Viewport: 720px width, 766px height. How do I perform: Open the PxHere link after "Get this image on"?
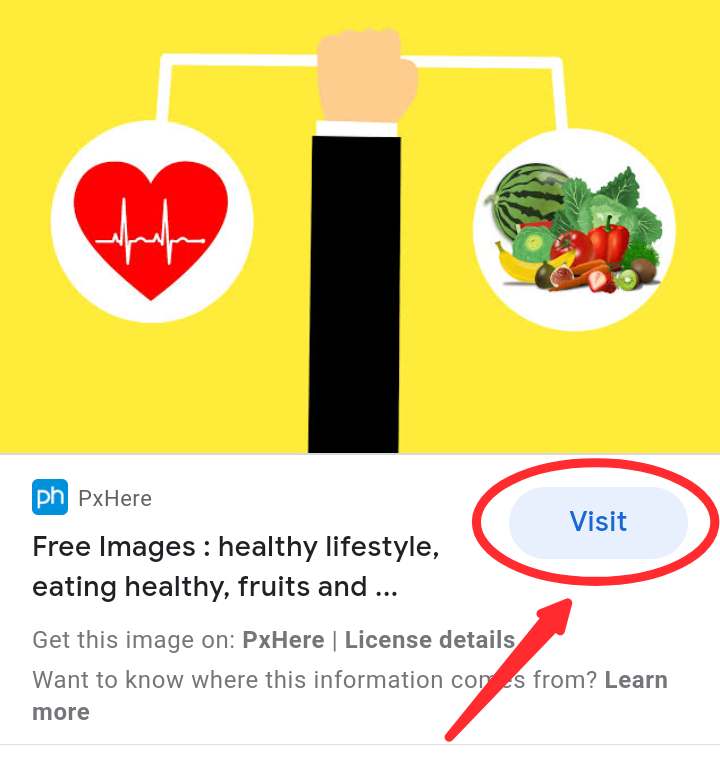283,640
